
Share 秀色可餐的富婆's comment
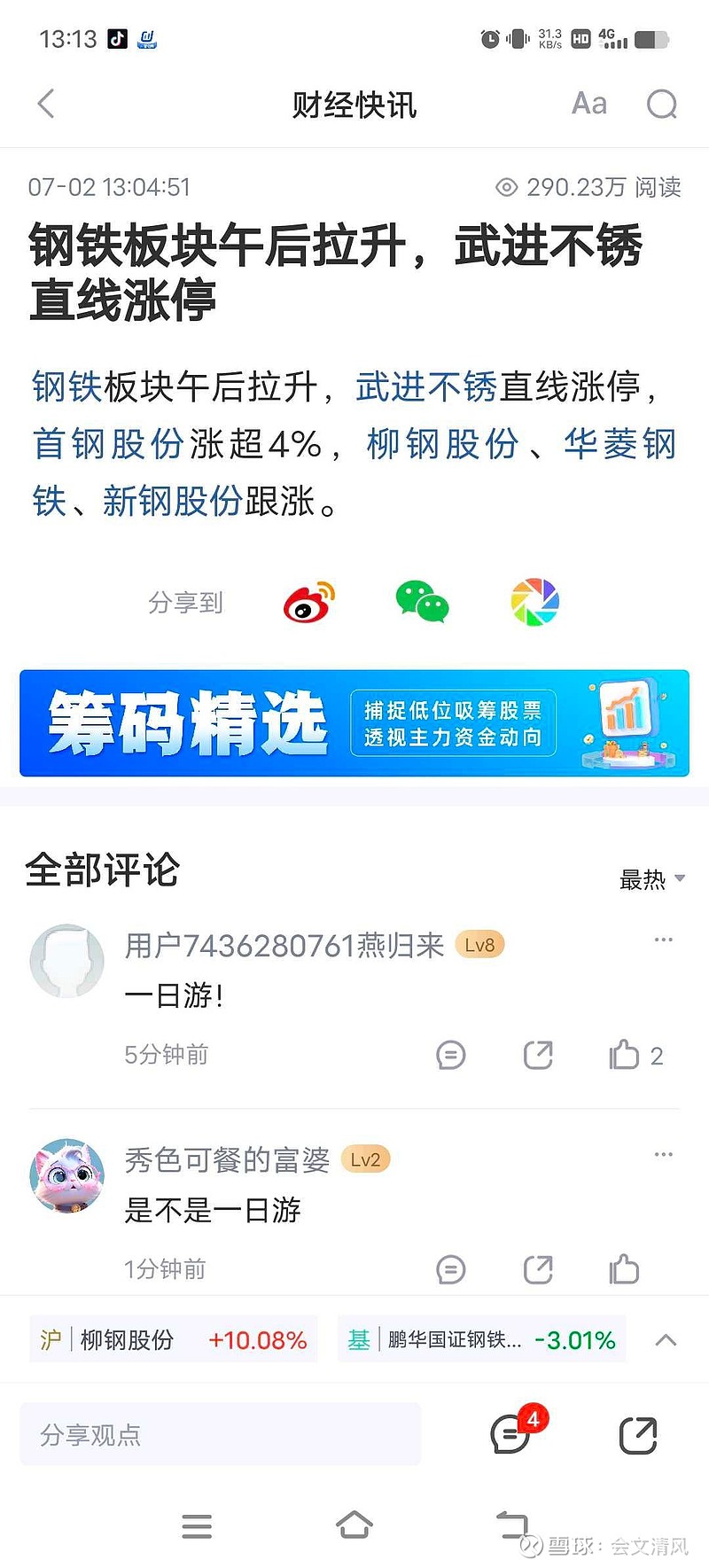538,1269
